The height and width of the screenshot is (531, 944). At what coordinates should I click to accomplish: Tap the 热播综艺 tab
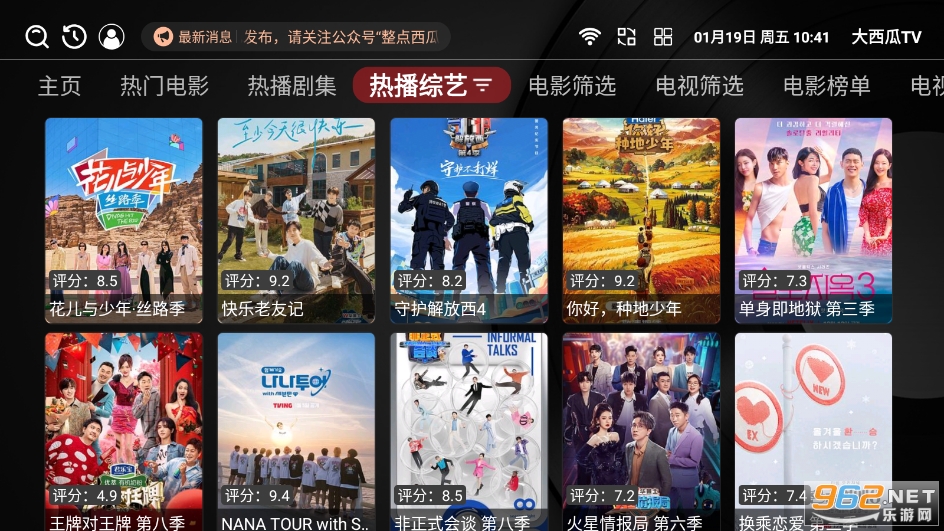(x=431, y=86)
